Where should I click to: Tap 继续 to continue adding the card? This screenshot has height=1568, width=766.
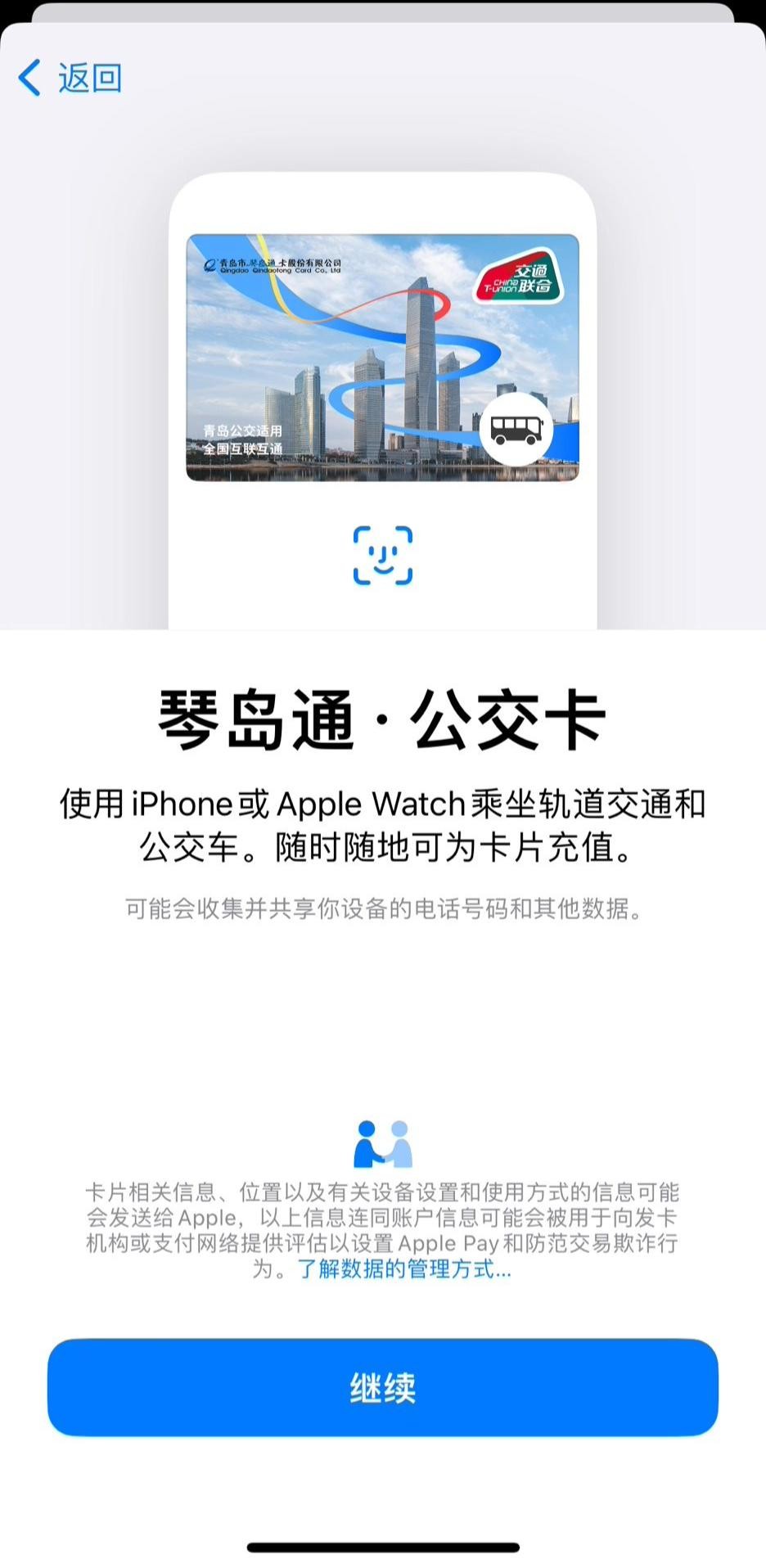pyautogui.click(x=383, y=1388)
